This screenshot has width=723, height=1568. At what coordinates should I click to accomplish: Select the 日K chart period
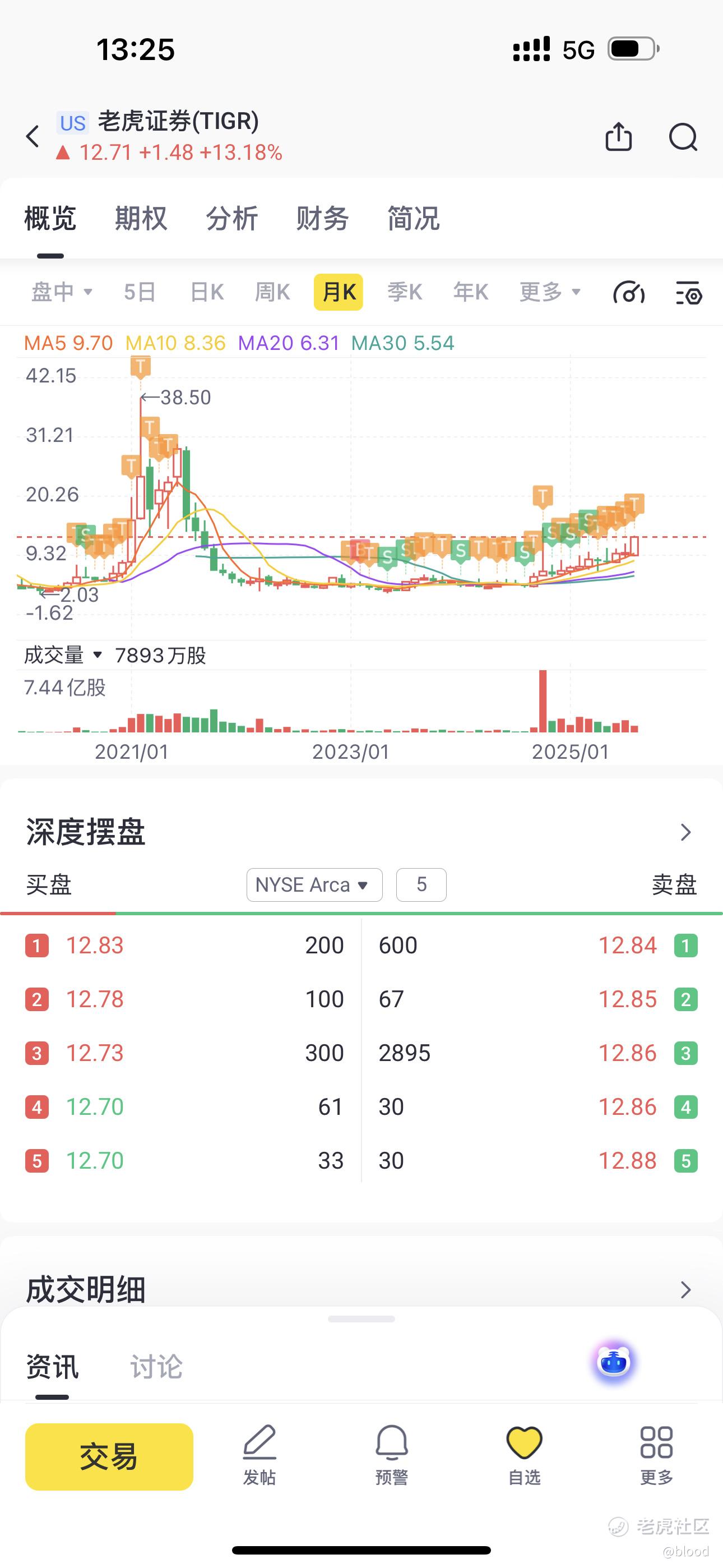click(207, 292)
